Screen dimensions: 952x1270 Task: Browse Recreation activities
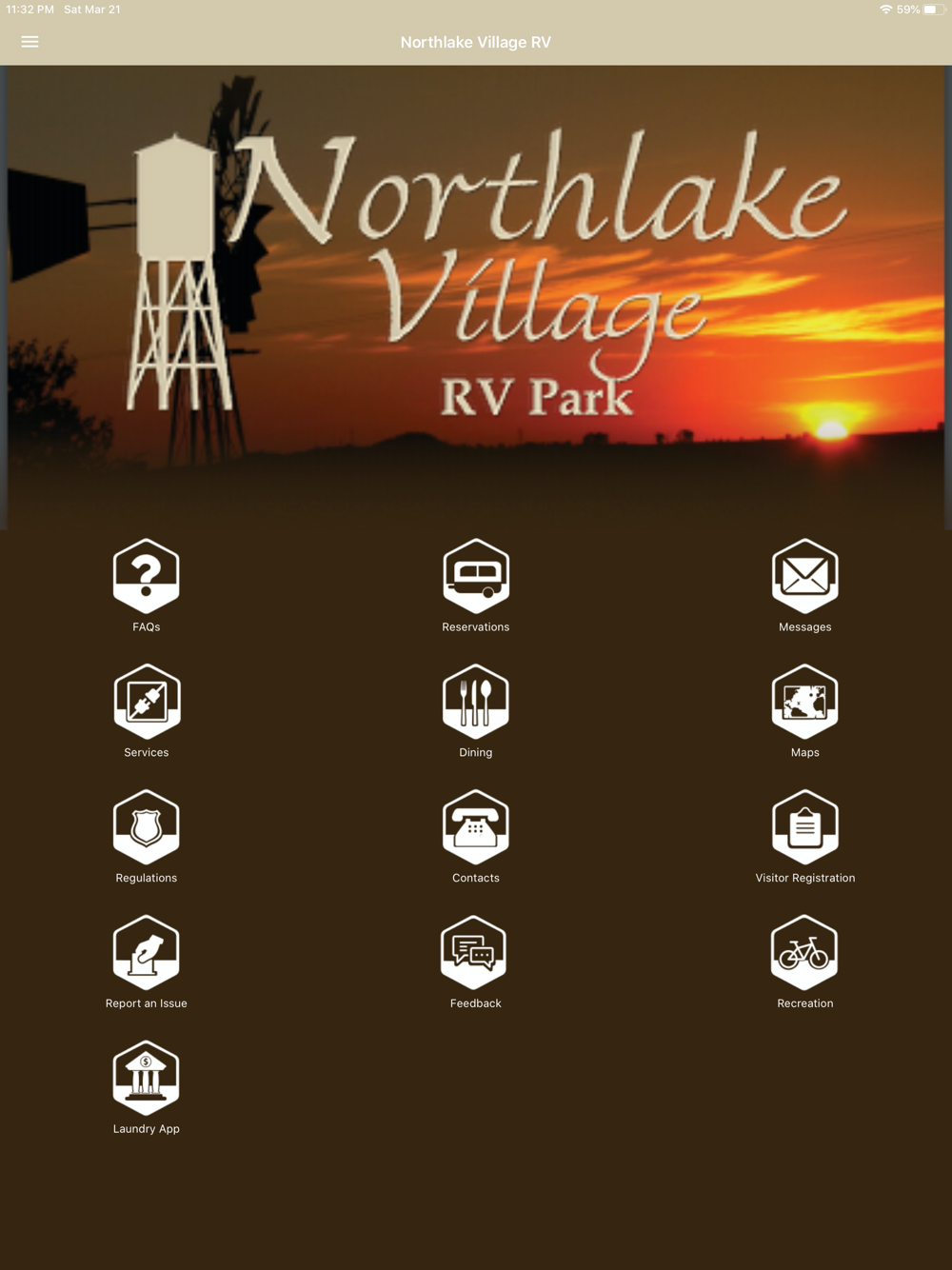click(x=804, y=954)
